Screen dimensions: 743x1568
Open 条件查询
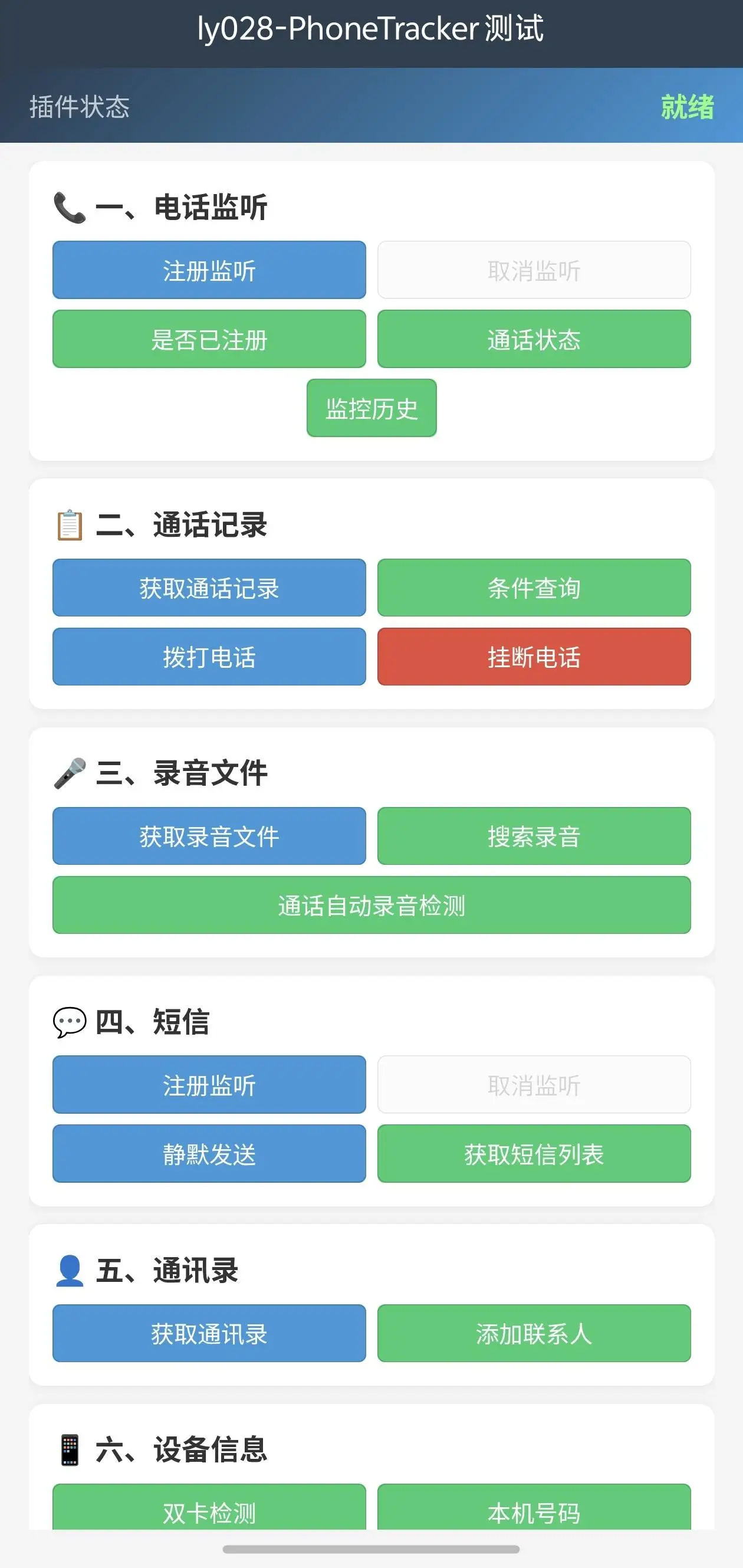[534, 588]
